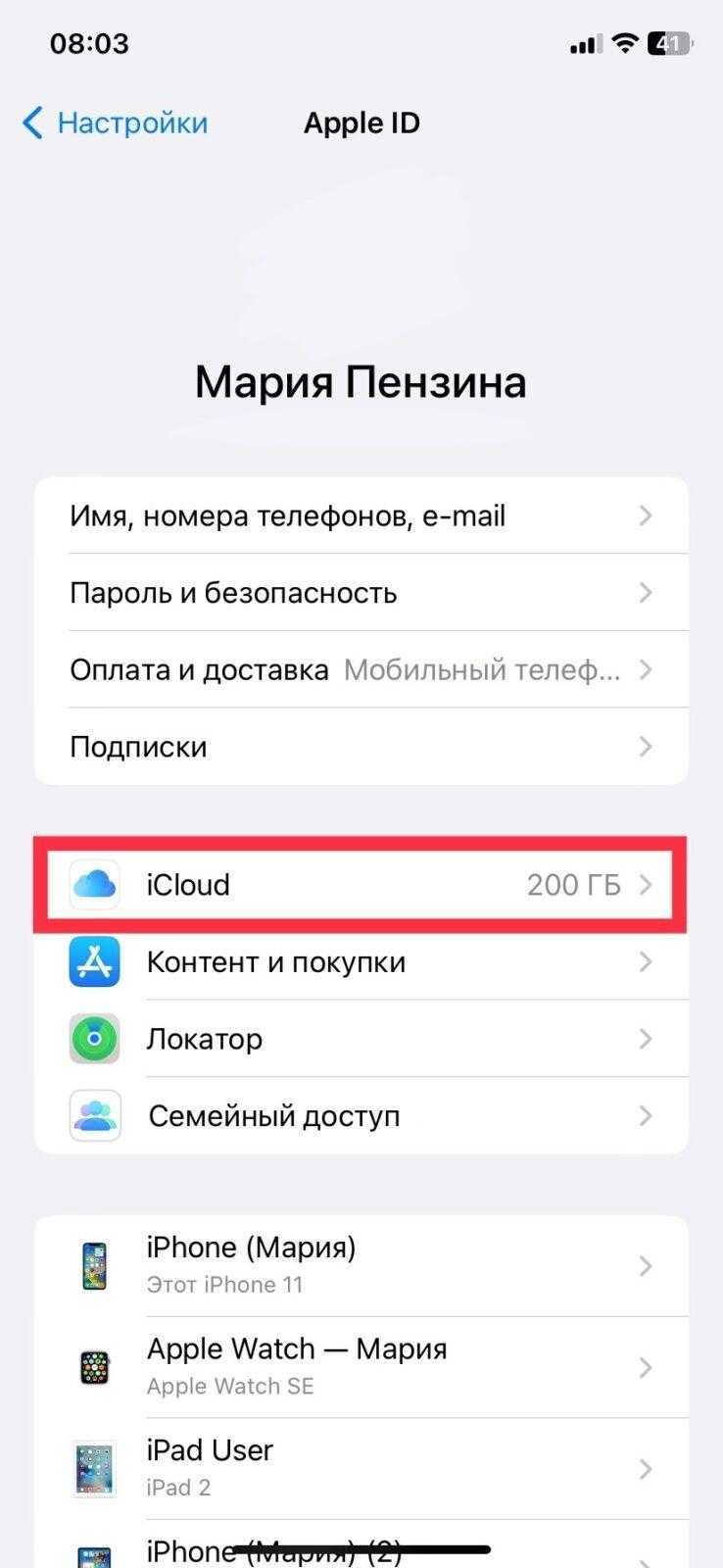Open Имя, номера телефонов, e-mail
This screenshot has height=1568, width=723.
click(x=361, y=515)
